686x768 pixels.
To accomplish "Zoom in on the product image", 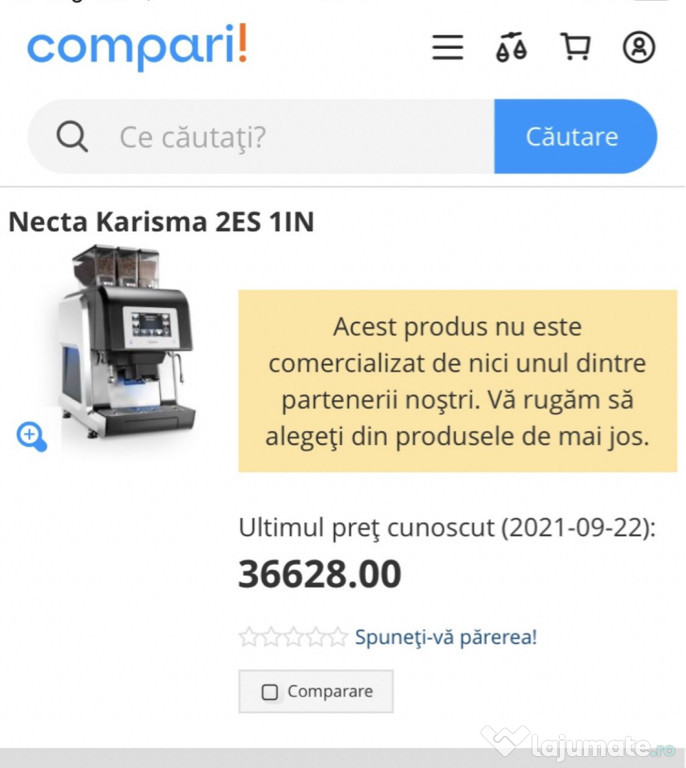I will [x=32, y=436].
